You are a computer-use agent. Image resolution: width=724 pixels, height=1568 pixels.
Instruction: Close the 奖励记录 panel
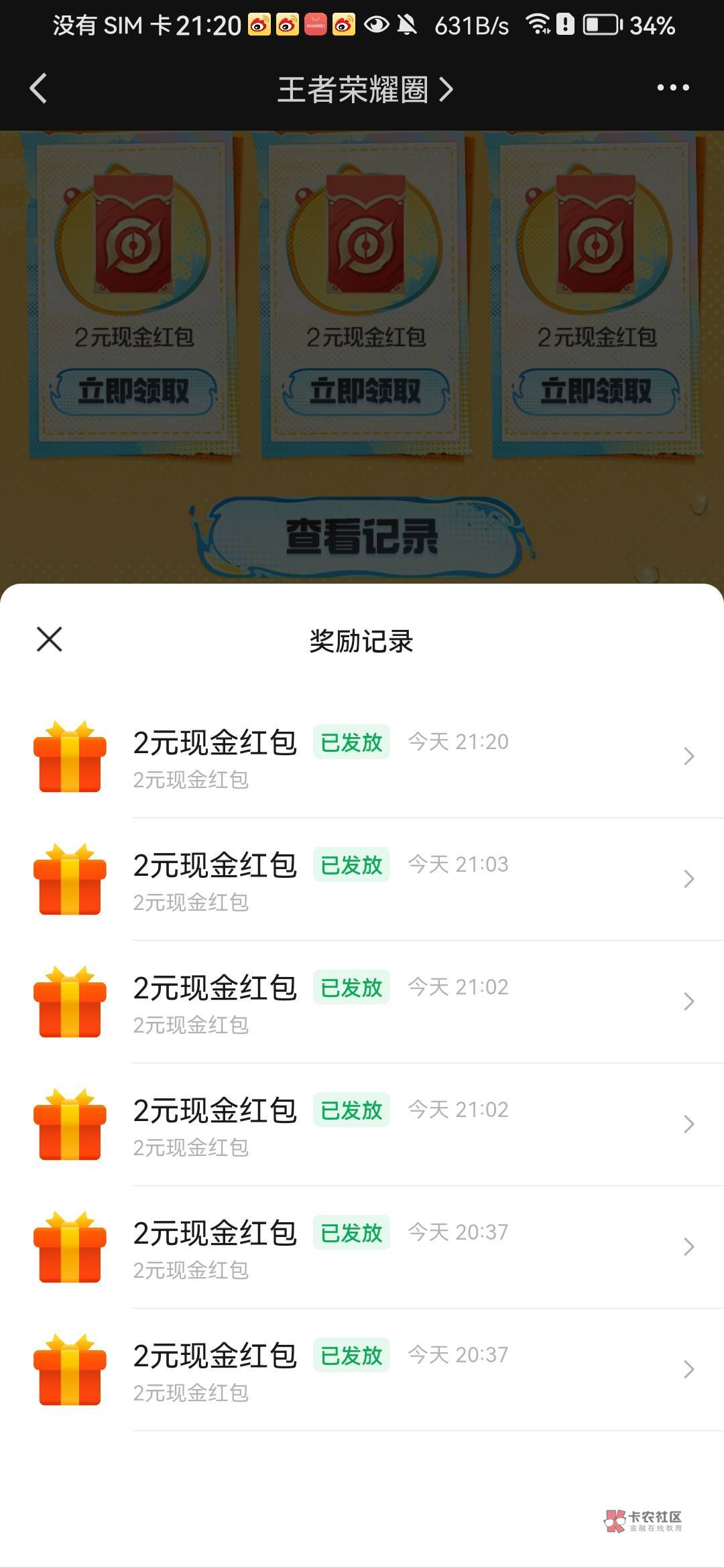[x=50, y=639]
